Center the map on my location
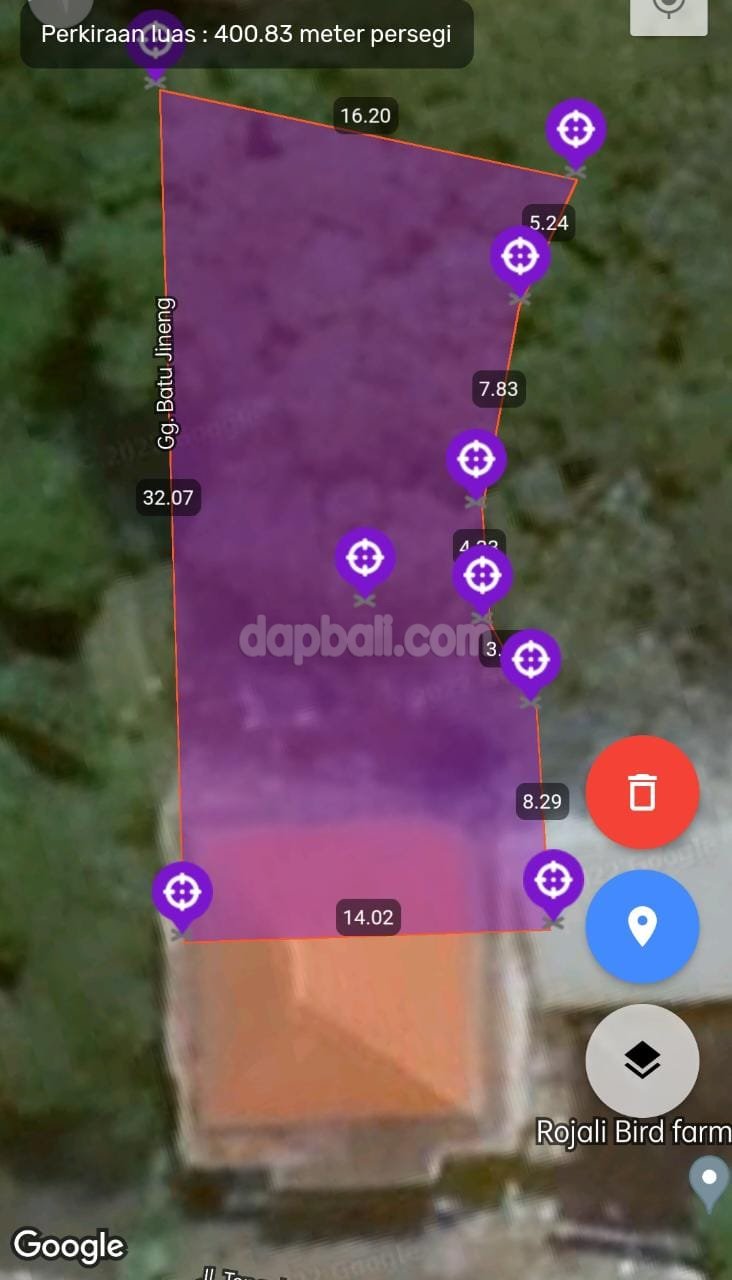This screenshot has height=1280, width=732. click(668, 12)
